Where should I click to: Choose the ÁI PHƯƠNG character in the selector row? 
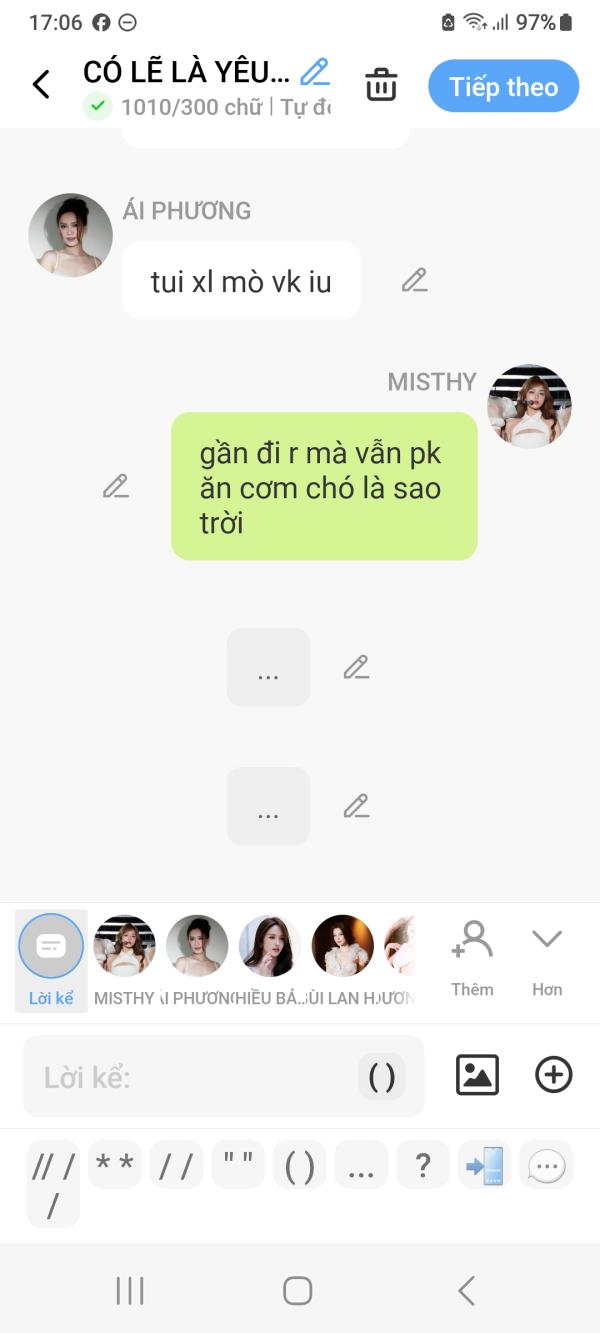[x=197, y=947]
